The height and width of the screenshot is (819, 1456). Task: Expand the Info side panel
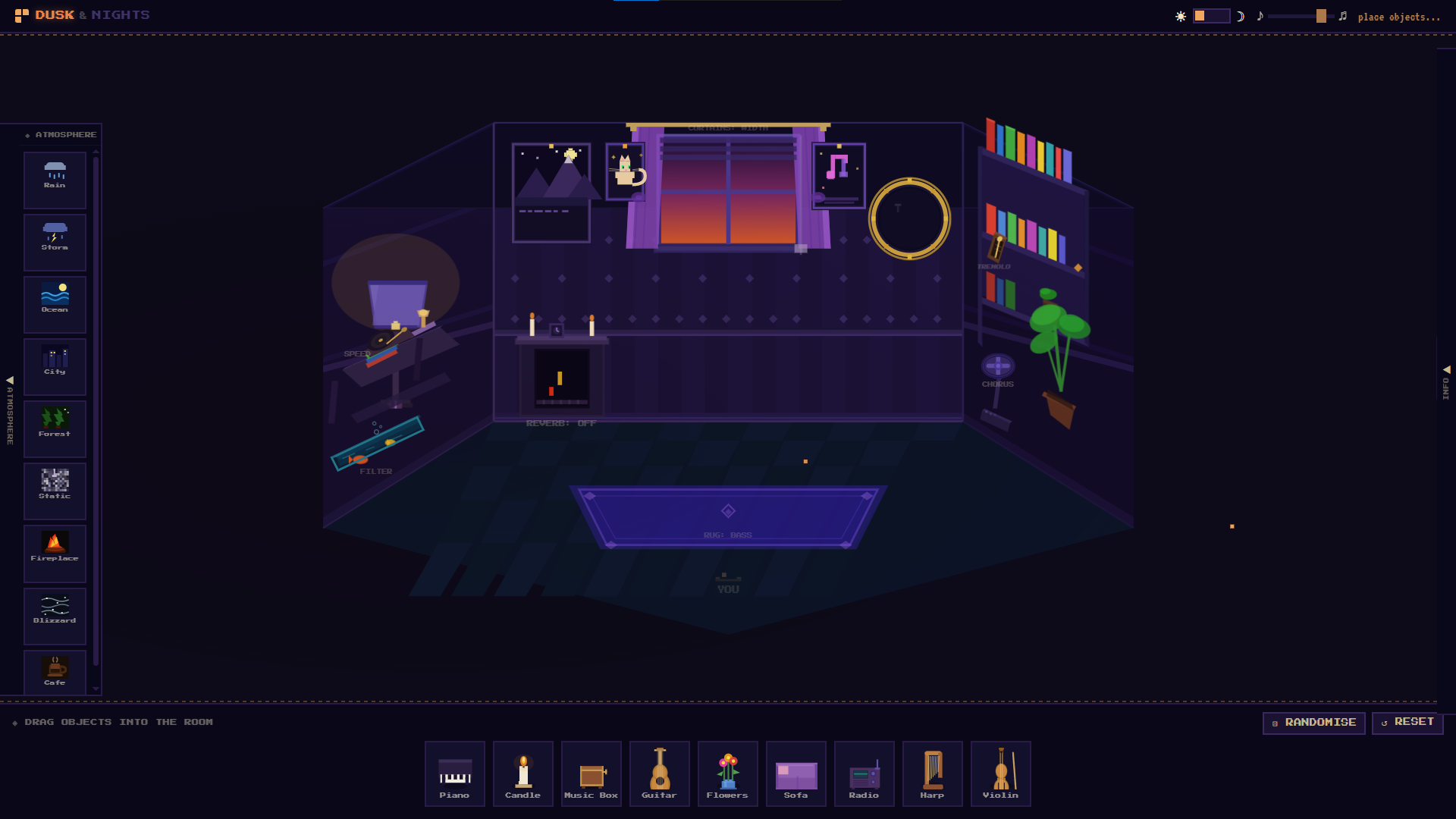(x=1446, y=383)
